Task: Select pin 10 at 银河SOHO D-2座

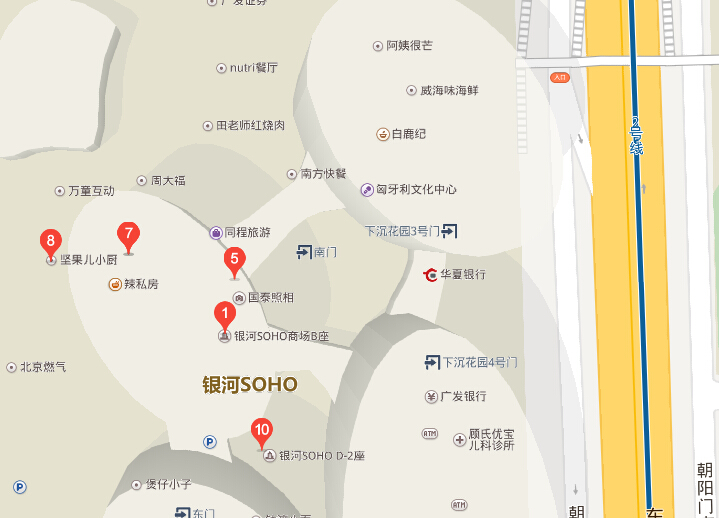Action: coord(262,432)
